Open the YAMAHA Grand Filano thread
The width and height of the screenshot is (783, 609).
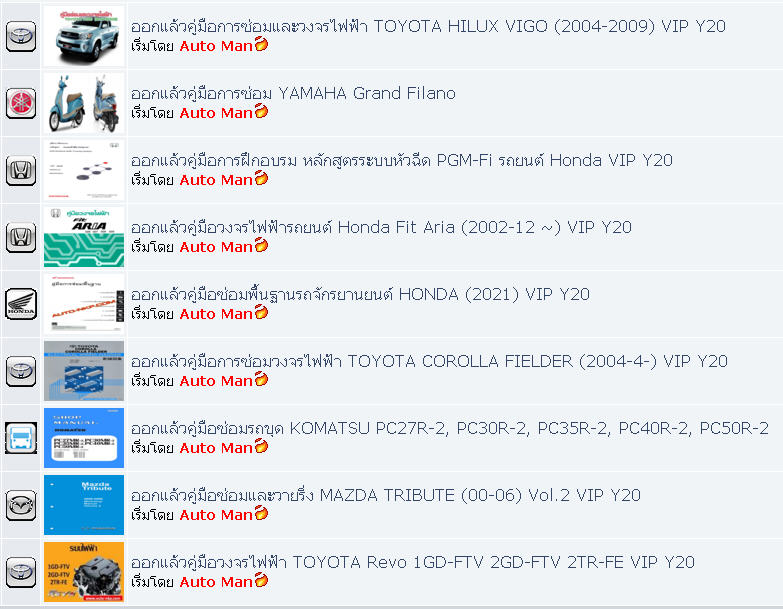pyautogui.click(x=293, y=94)
